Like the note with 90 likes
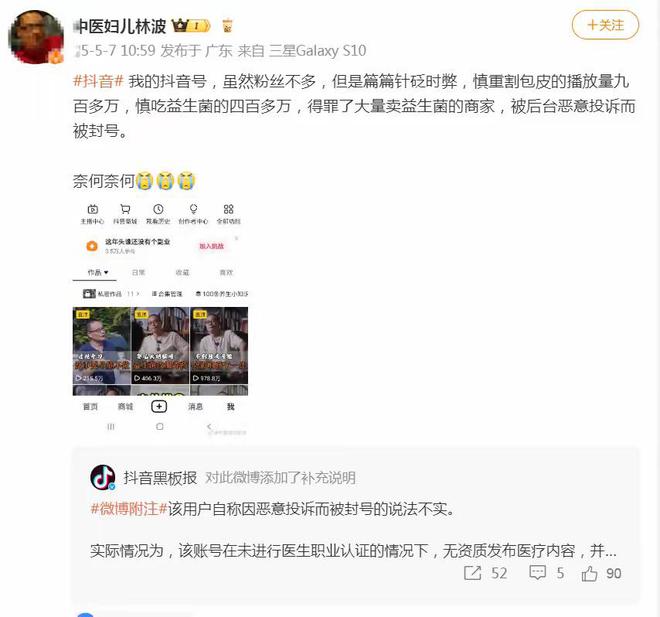Image resolution: width=660 pixels, height=617 pixels. 602,573
